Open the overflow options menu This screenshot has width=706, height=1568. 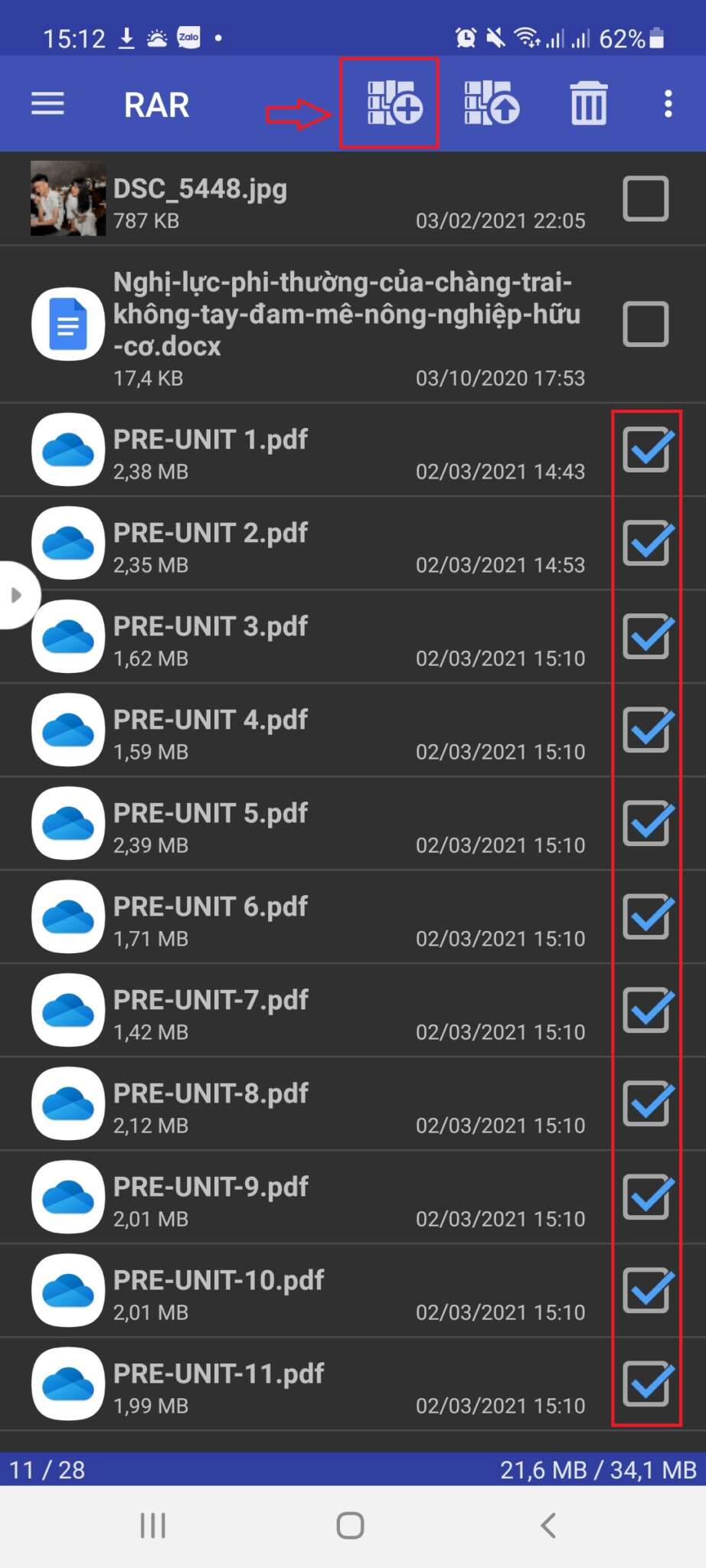[x=668, y=104]
